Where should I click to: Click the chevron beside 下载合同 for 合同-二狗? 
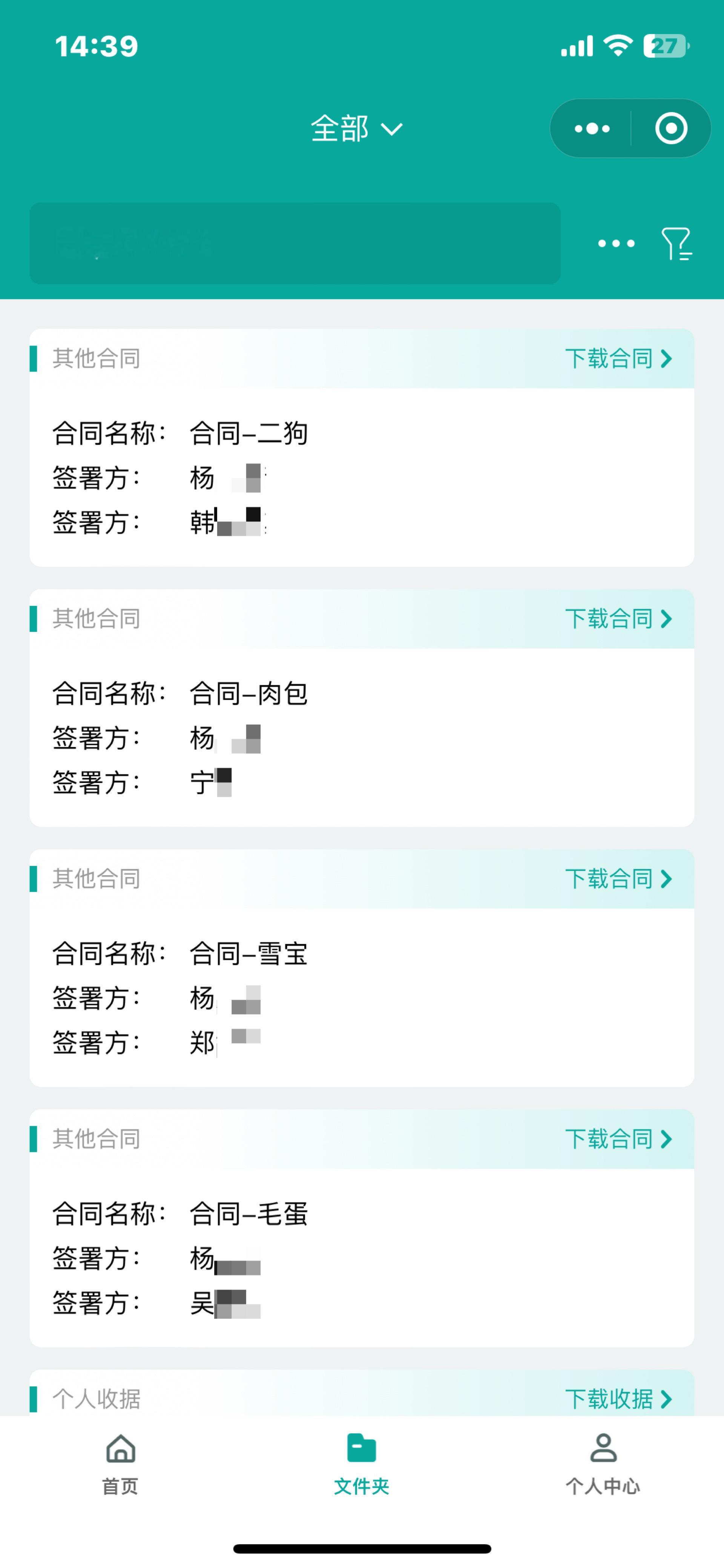point(666,359)
